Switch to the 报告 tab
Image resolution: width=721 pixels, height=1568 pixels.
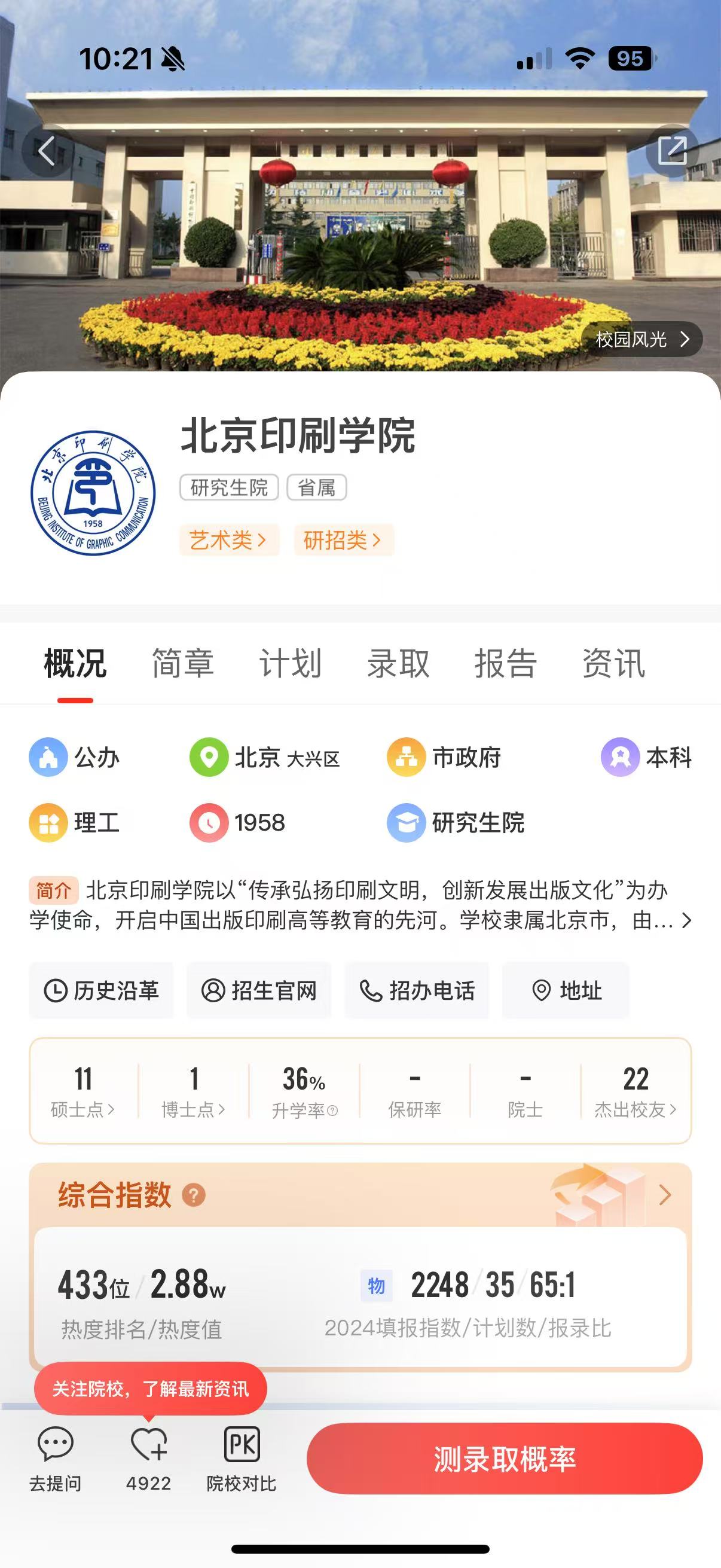tap(506, 663)
